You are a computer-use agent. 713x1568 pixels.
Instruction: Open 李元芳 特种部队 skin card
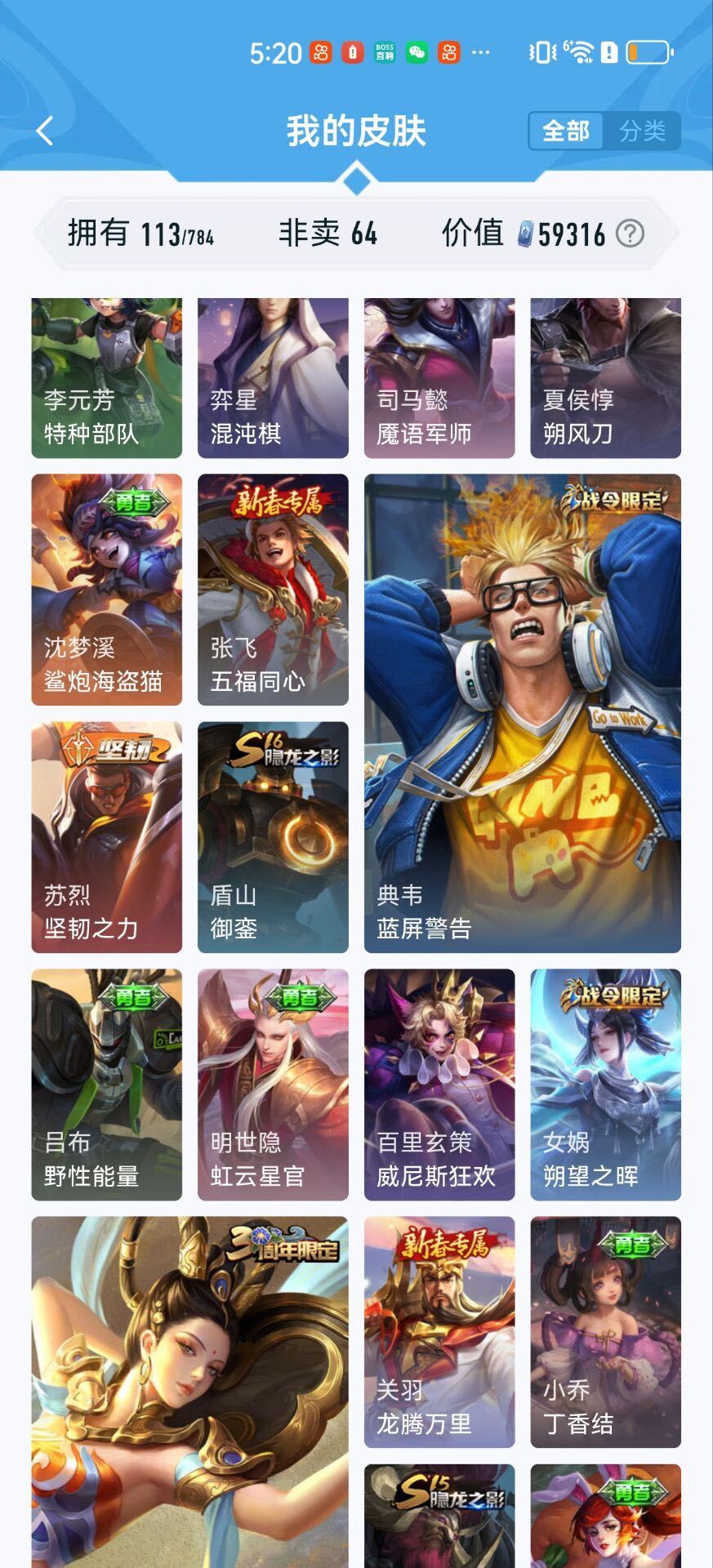(106, 378)
